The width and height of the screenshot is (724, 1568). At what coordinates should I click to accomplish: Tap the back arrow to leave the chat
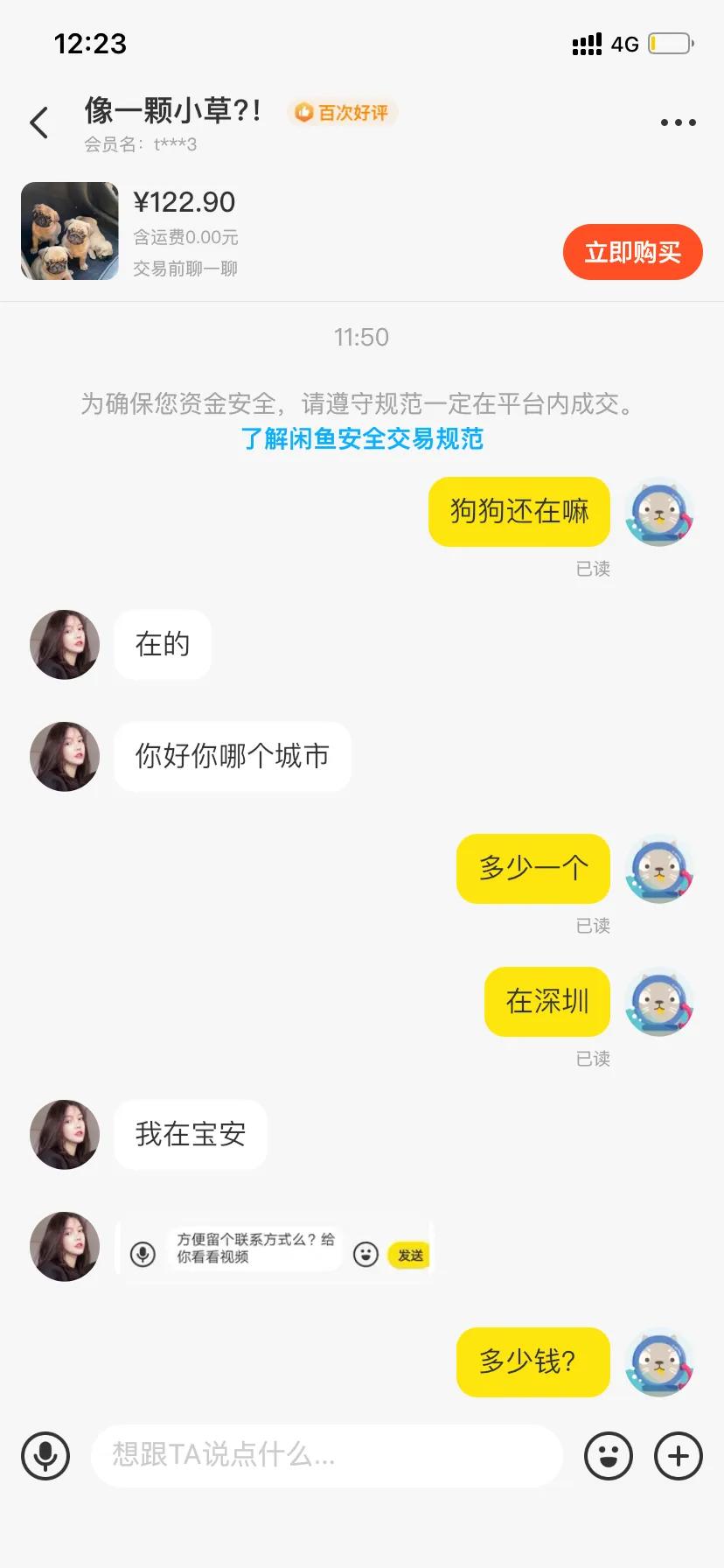click(38, 122)
